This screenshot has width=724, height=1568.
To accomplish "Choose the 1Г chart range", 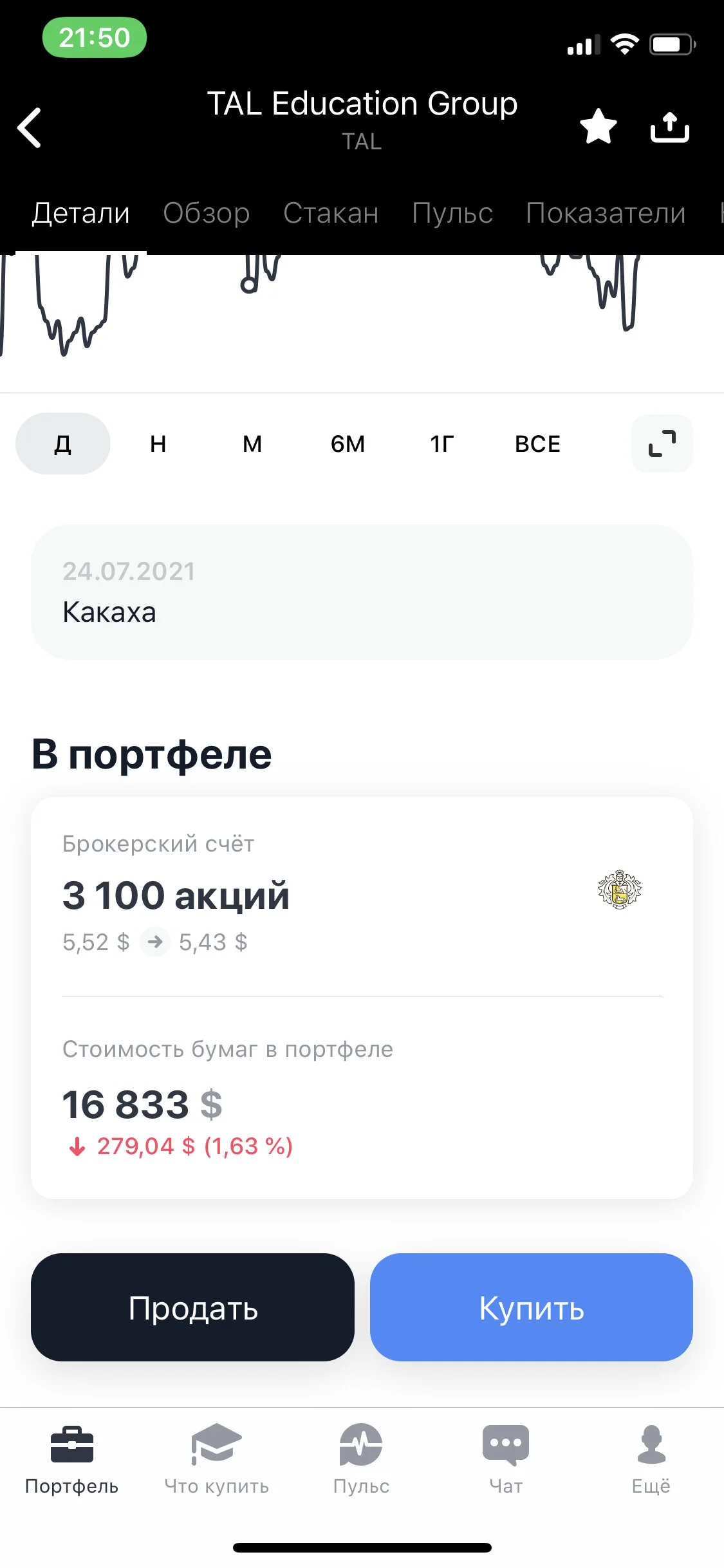I will (x=442, y=443).
